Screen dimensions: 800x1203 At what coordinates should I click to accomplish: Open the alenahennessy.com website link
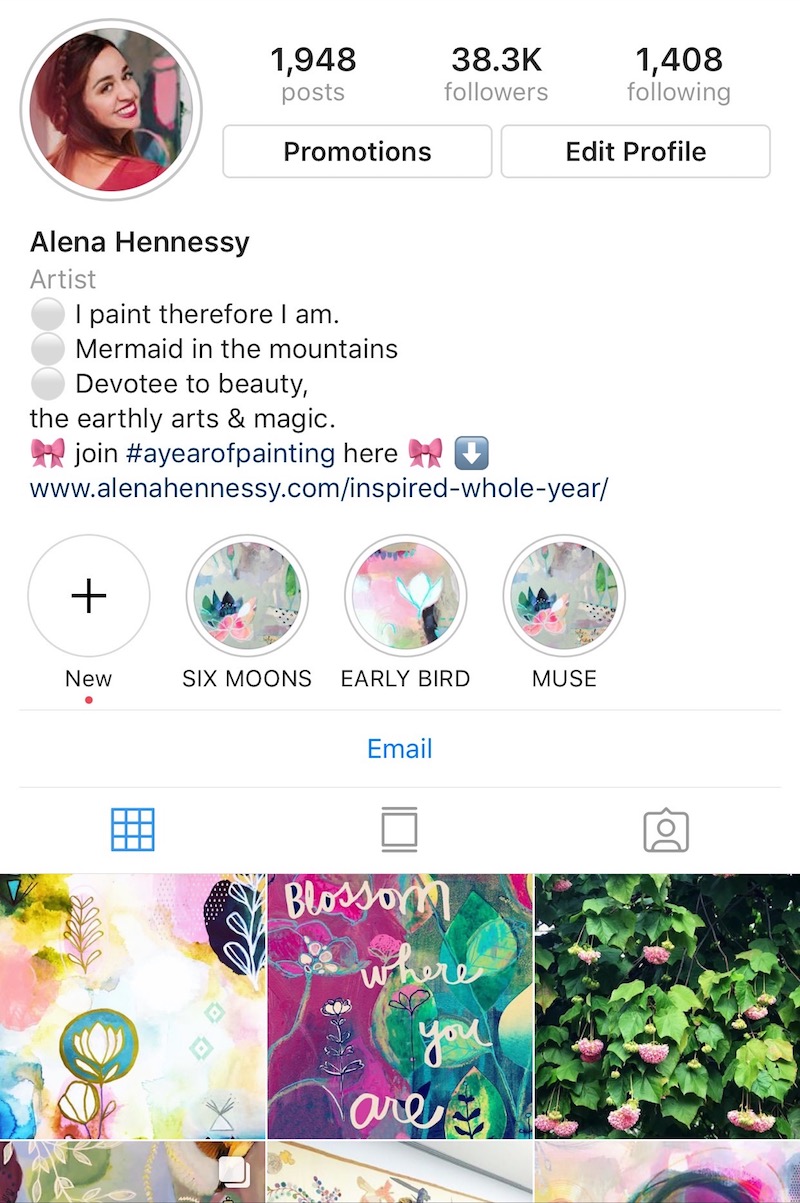[319, 489]
